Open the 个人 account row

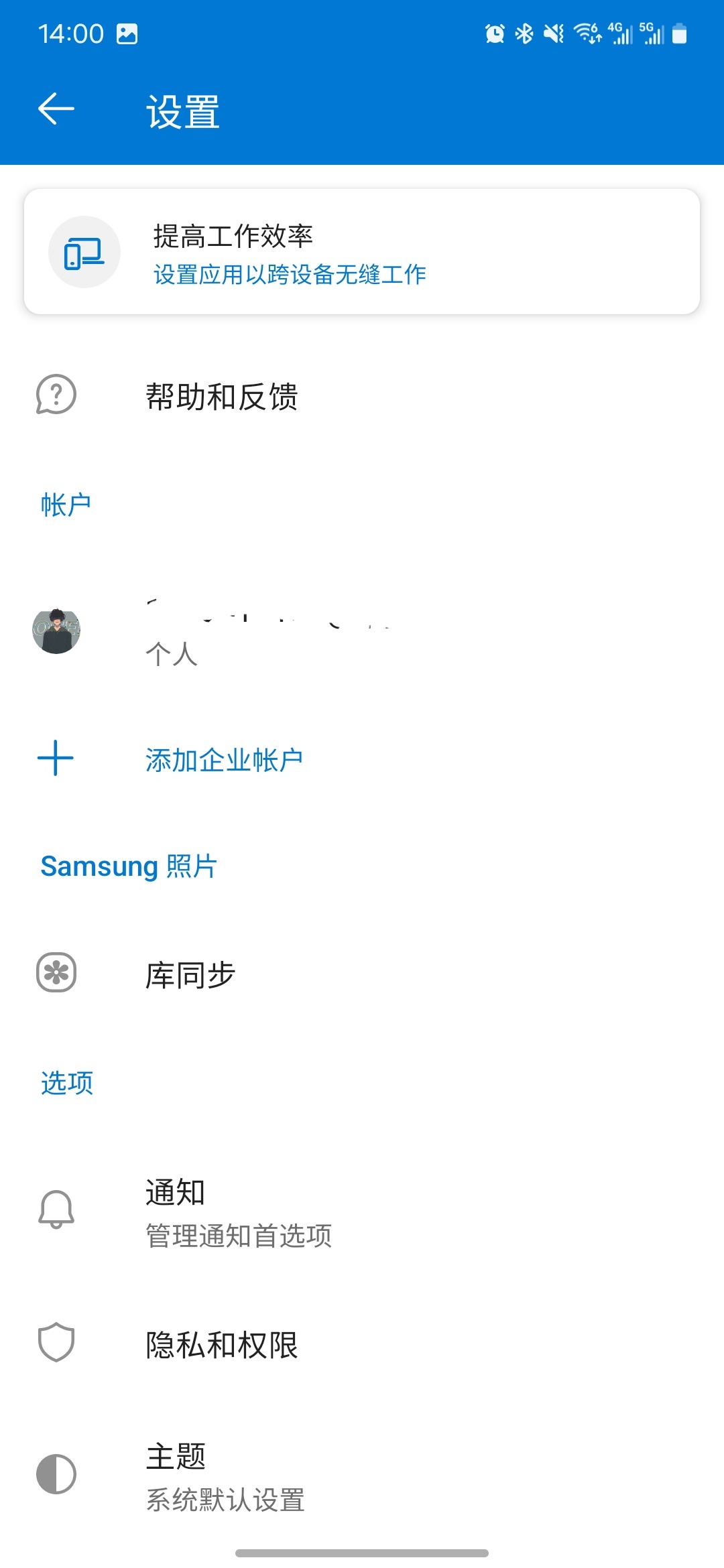[268, 631]
